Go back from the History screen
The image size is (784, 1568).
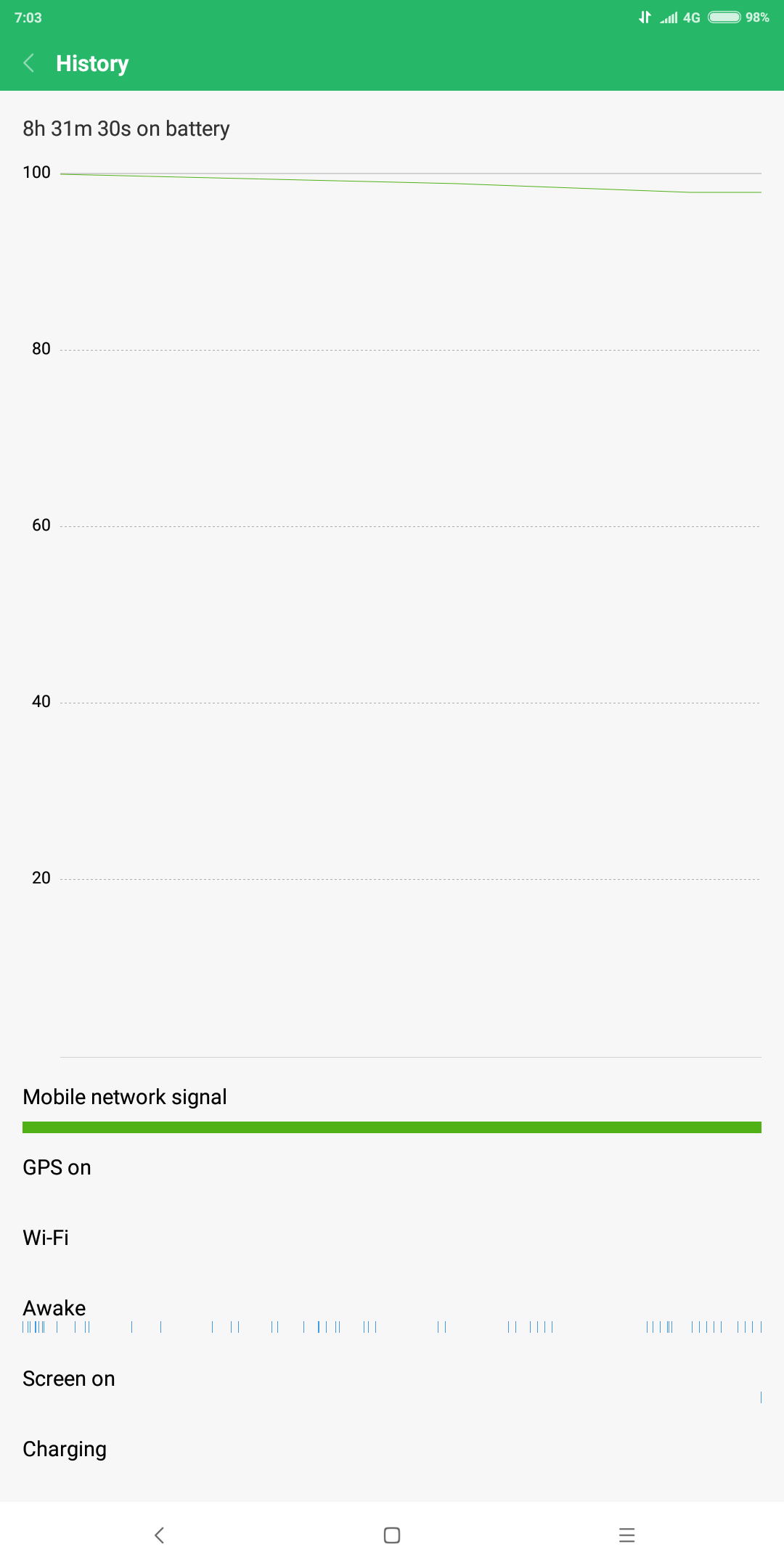30,63
